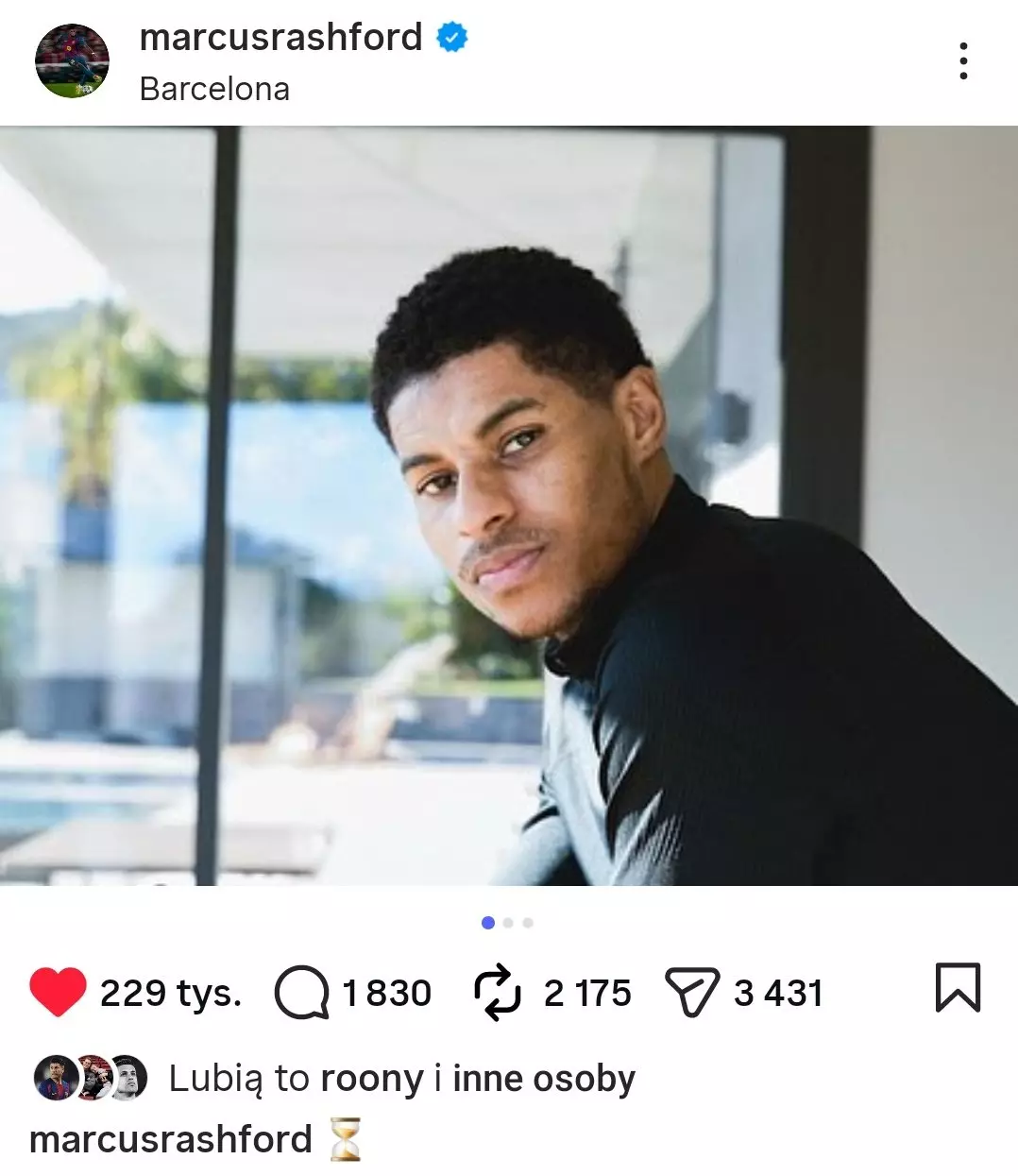Image resolution: width=1018 pixels, height=1176 pixels.
Task: Open the post photo
Action: pos(509,505)
